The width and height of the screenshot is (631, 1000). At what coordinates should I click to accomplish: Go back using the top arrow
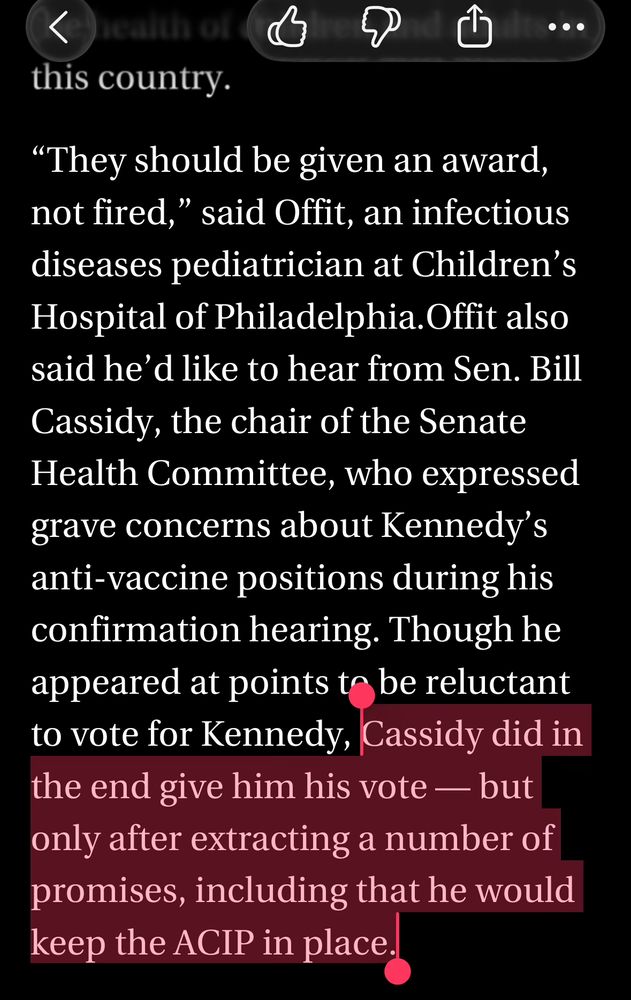click(x=59, y=28)
